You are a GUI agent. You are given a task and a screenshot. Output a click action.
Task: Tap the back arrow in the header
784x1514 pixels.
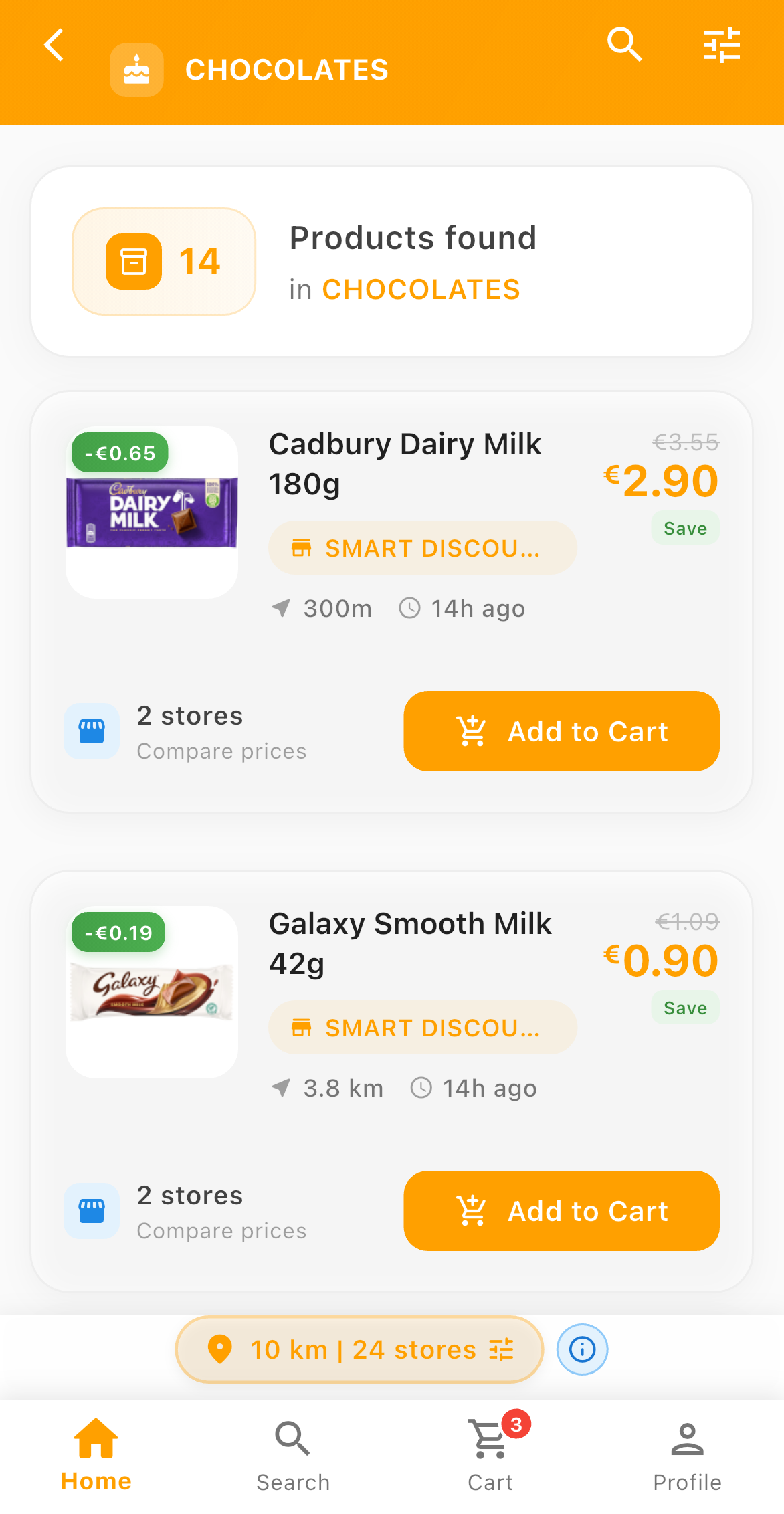coord(54,45)
